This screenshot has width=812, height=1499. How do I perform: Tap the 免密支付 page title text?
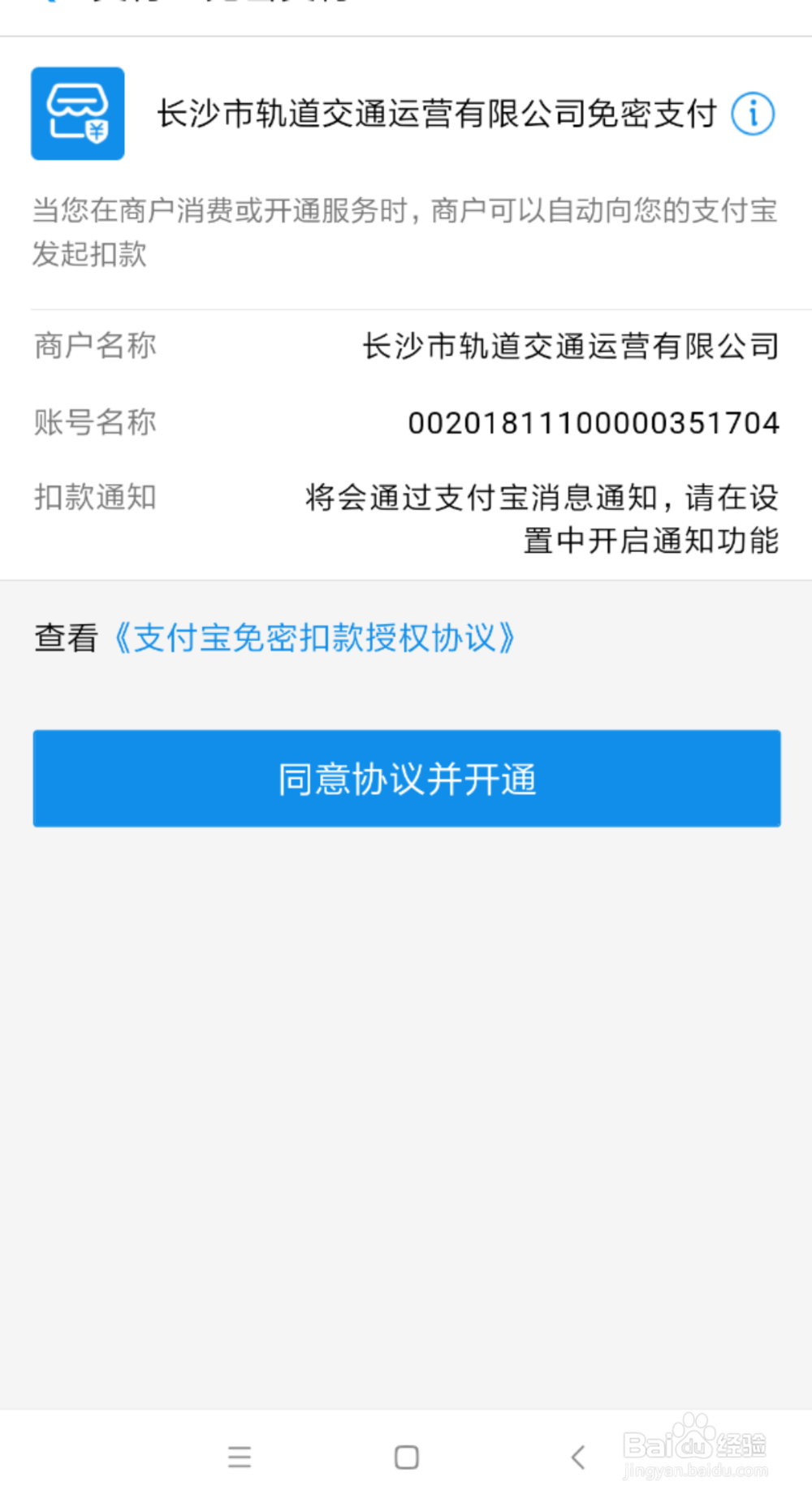[658, 113]
